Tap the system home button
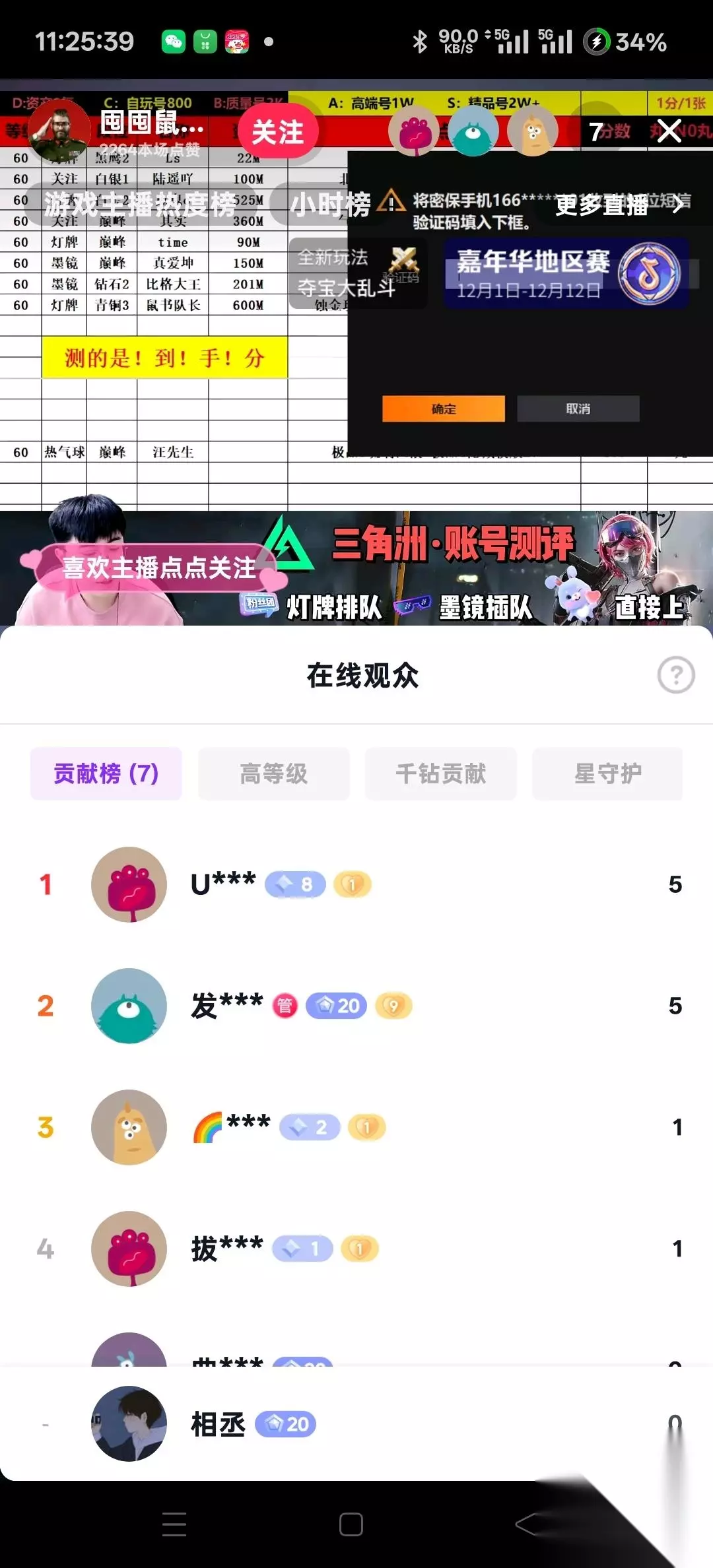 [x=351, y=1524]
